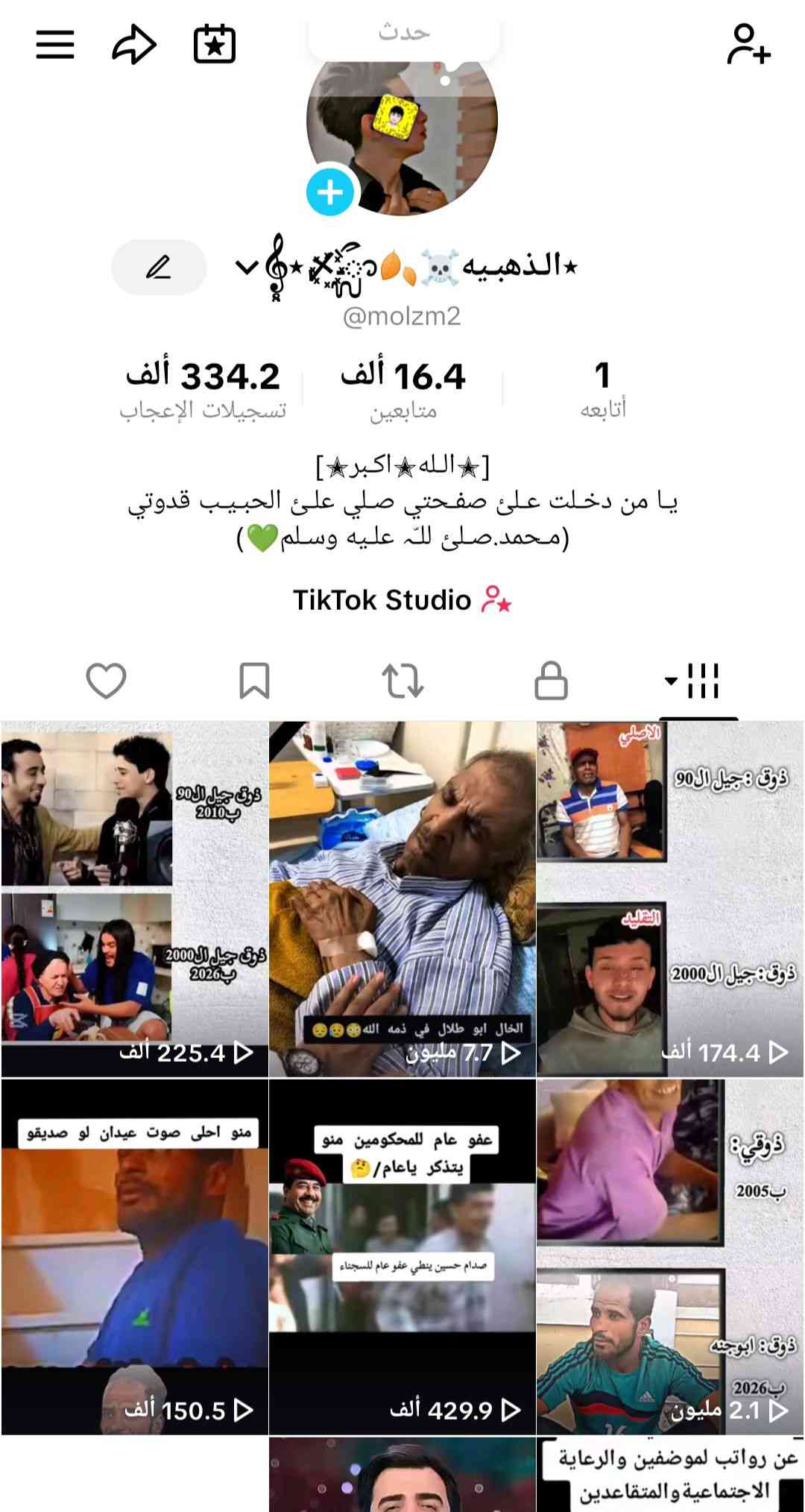The width and height of the screenshot is (805, 1512).
Task: Share this profile
Action: pos(134,44)
